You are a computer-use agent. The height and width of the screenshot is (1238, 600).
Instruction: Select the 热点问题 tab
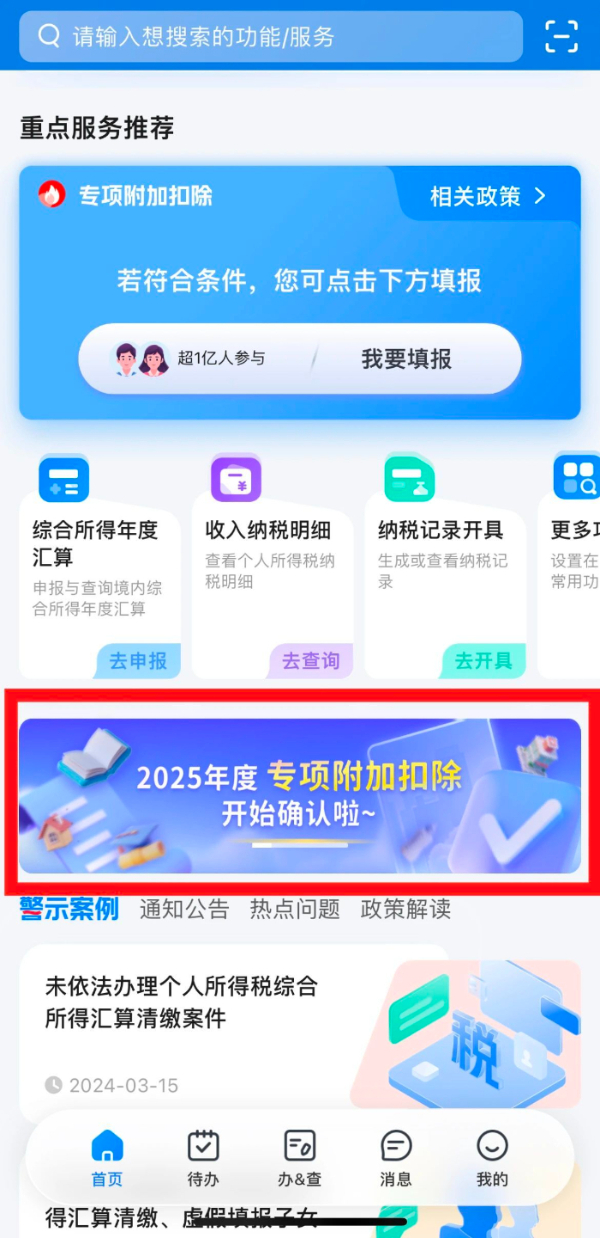pyautogui.click(x=295, y=909)
